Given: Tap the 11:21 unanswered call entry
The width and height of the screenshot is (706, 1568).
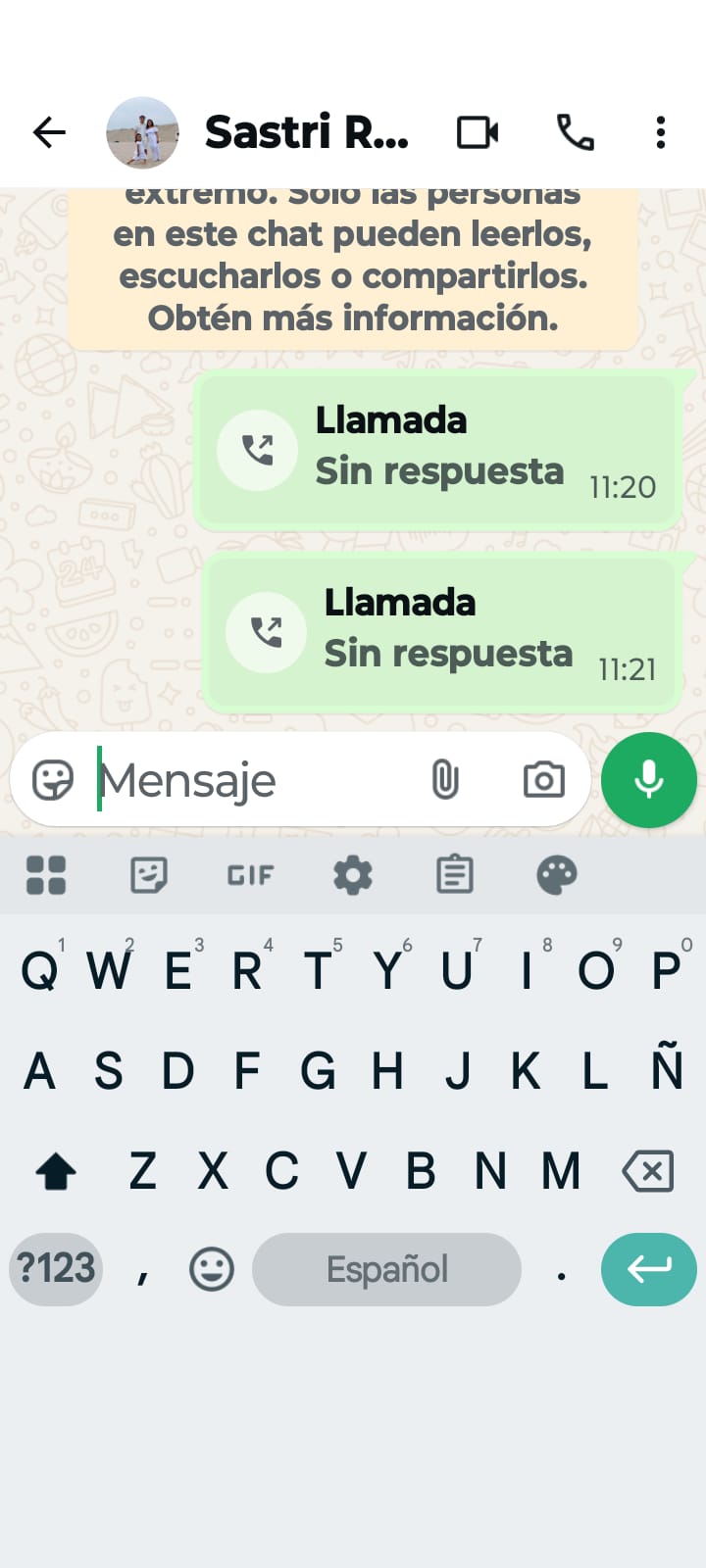Looking at the screenshot, I should pos(443,632).
